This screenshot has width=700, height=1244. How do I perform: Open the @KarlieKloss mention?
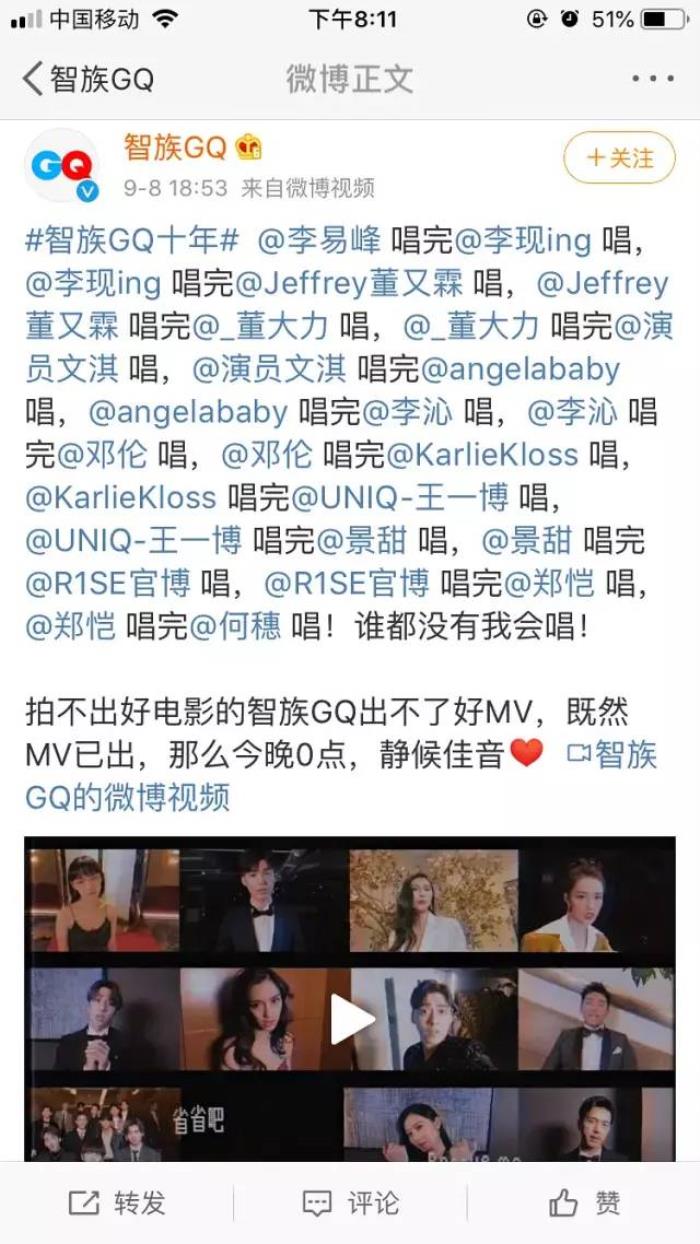click(x=481, y=455)
